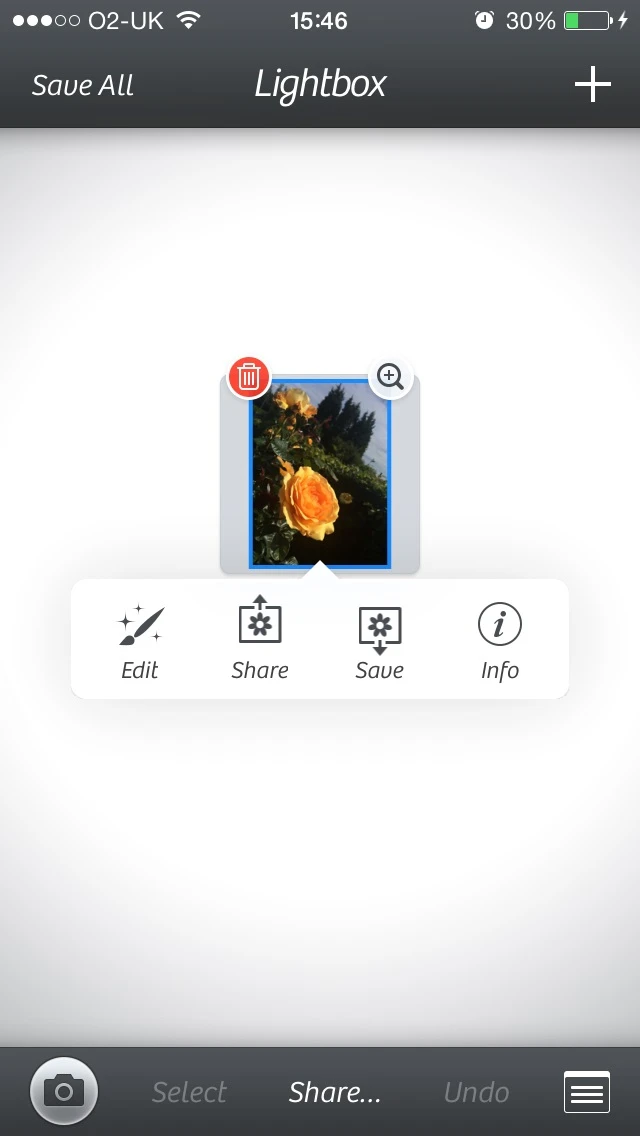Open the list menu icon

click(586, 1092)
